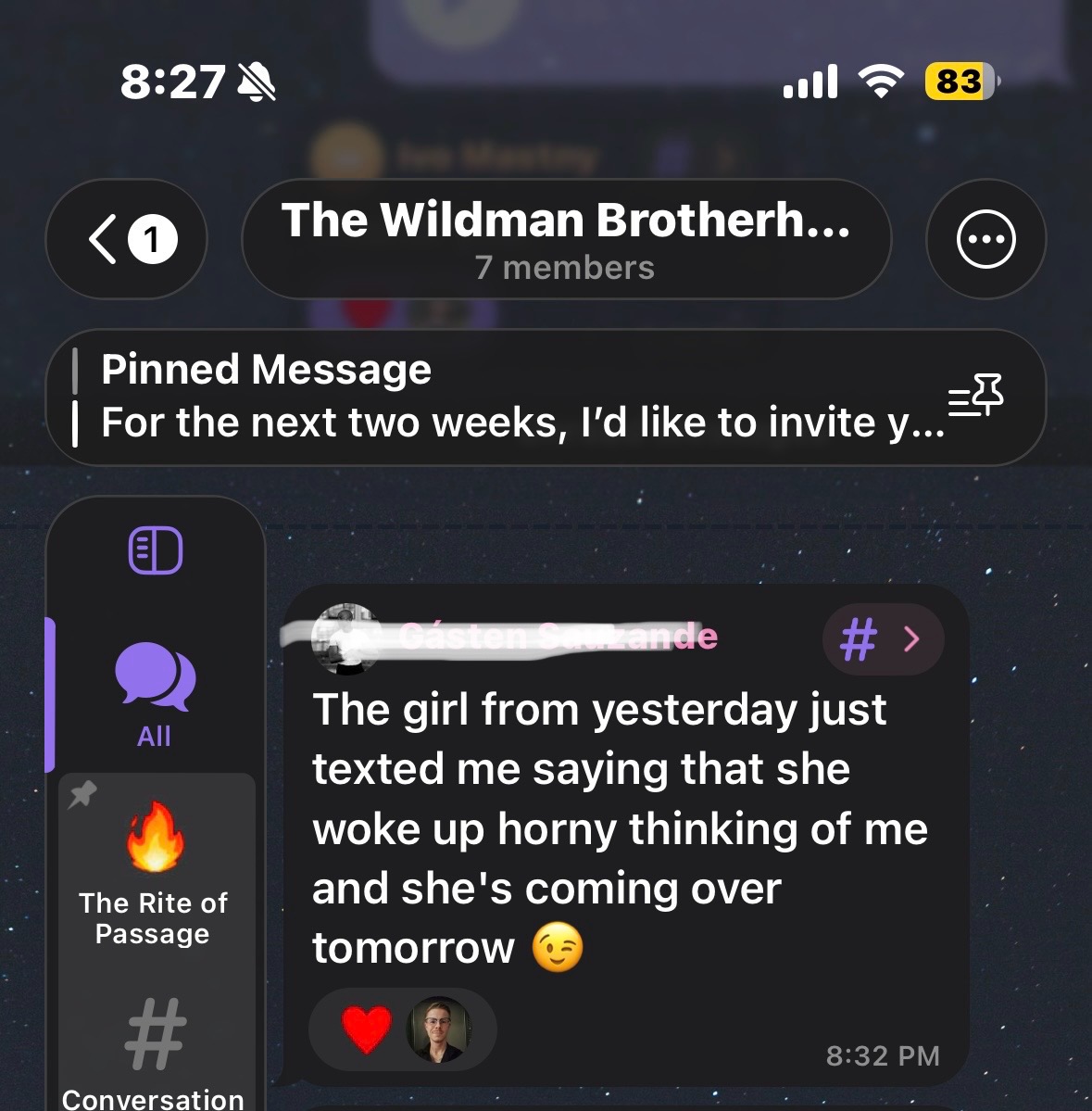This screenshot has height=1111, width=1092.
Task: Open The Rite of Passage topic
Action: point(154,871)
